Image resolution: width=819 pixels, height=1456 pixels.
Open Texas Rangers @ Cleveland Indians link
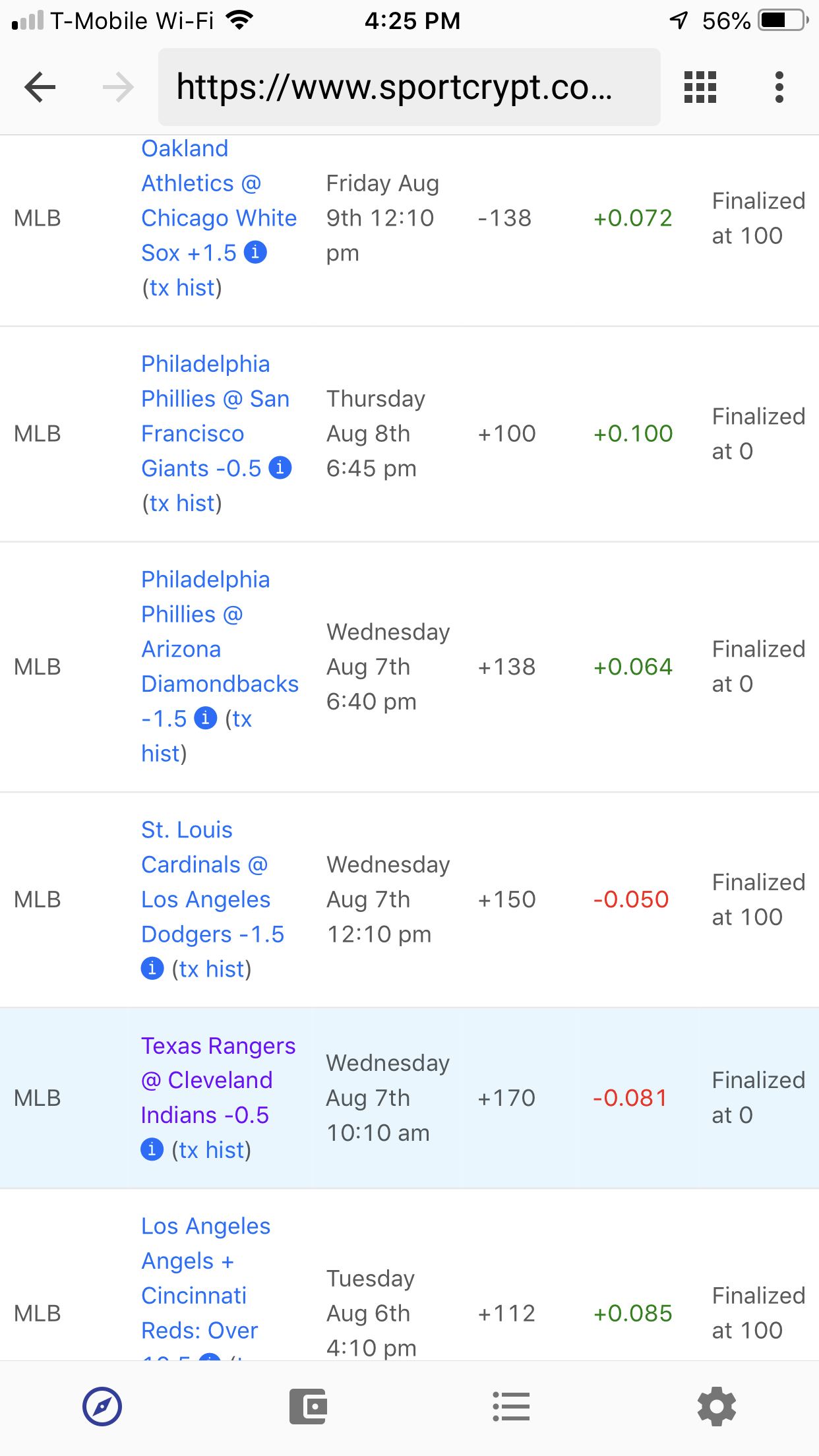pos(218,1080)
